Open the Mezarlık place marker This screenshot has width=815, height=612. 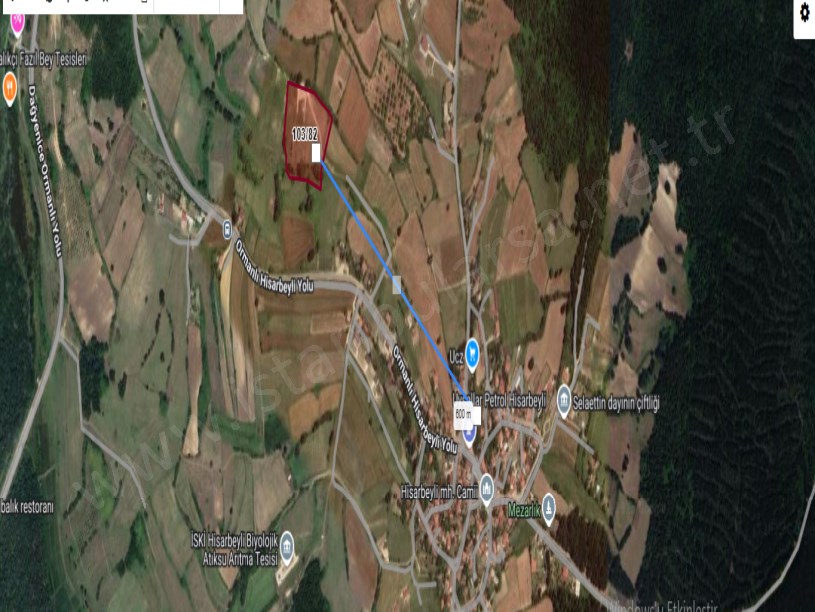[548, 510]
